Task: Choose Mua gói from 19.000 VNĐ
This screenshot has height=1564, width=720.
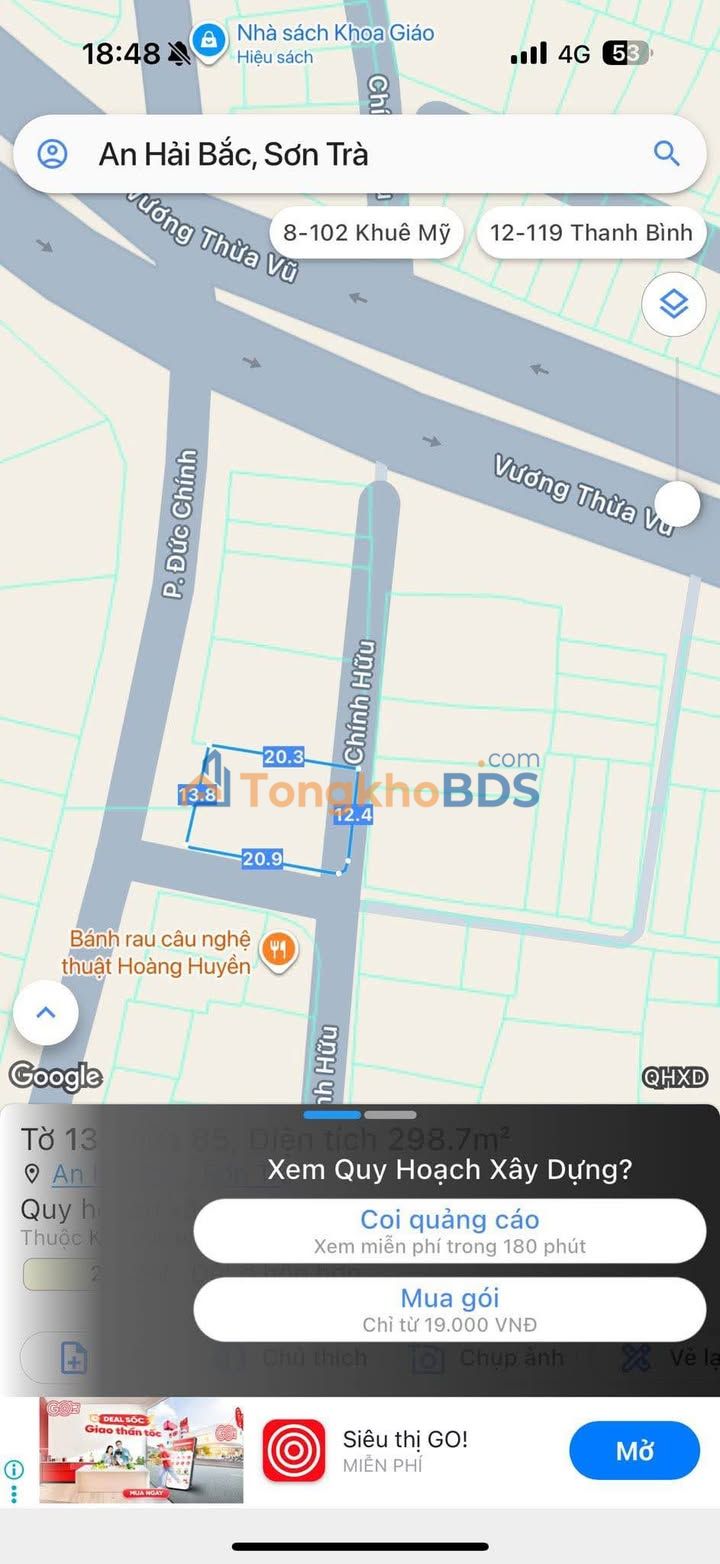Action: (449, 1309)
